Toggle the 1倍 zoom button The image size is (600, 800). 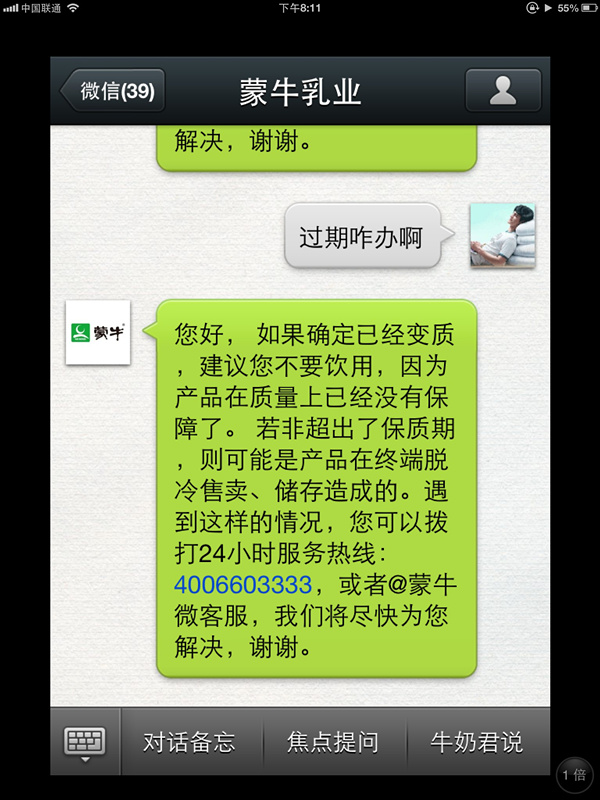575,775
